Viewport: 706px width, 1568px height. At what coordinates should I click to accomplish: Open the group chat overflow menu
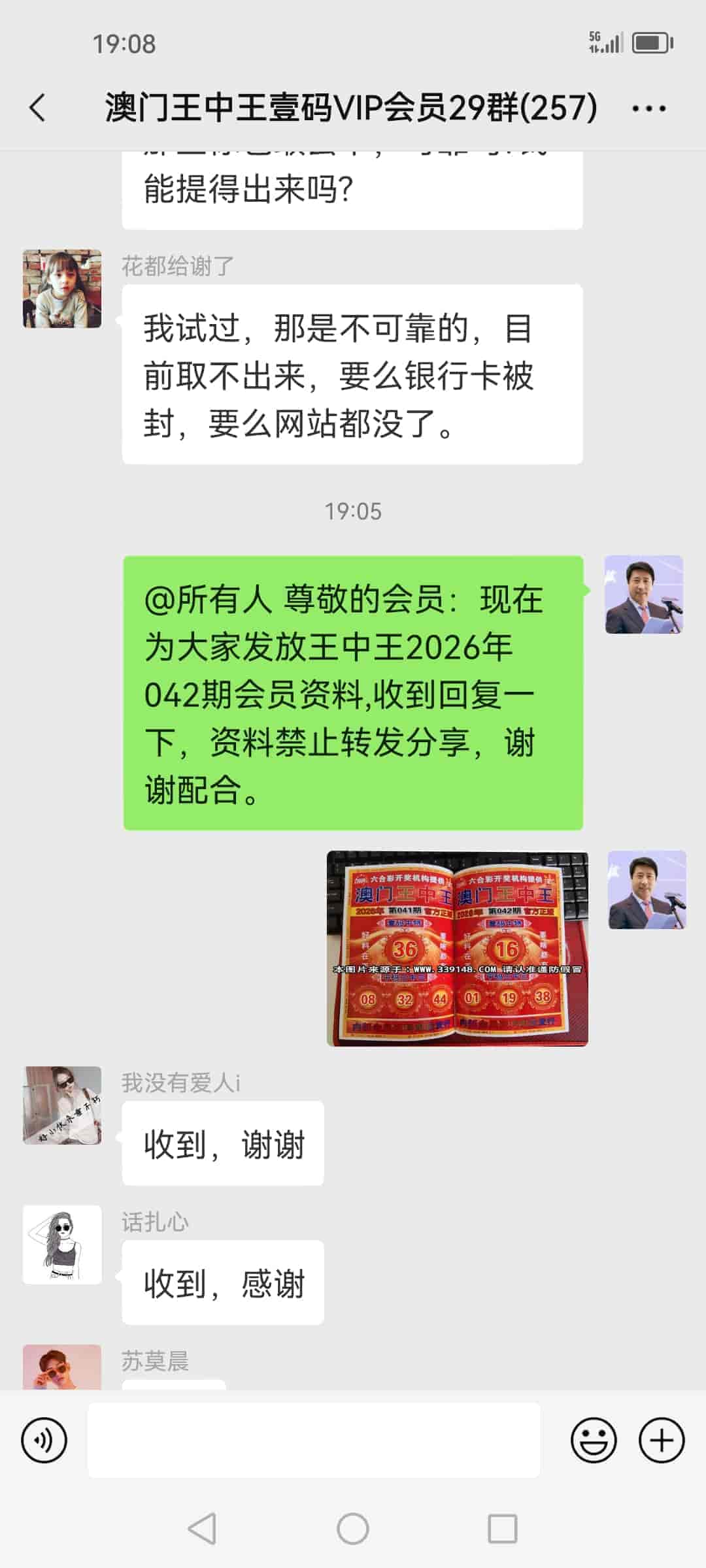(648, 108)
